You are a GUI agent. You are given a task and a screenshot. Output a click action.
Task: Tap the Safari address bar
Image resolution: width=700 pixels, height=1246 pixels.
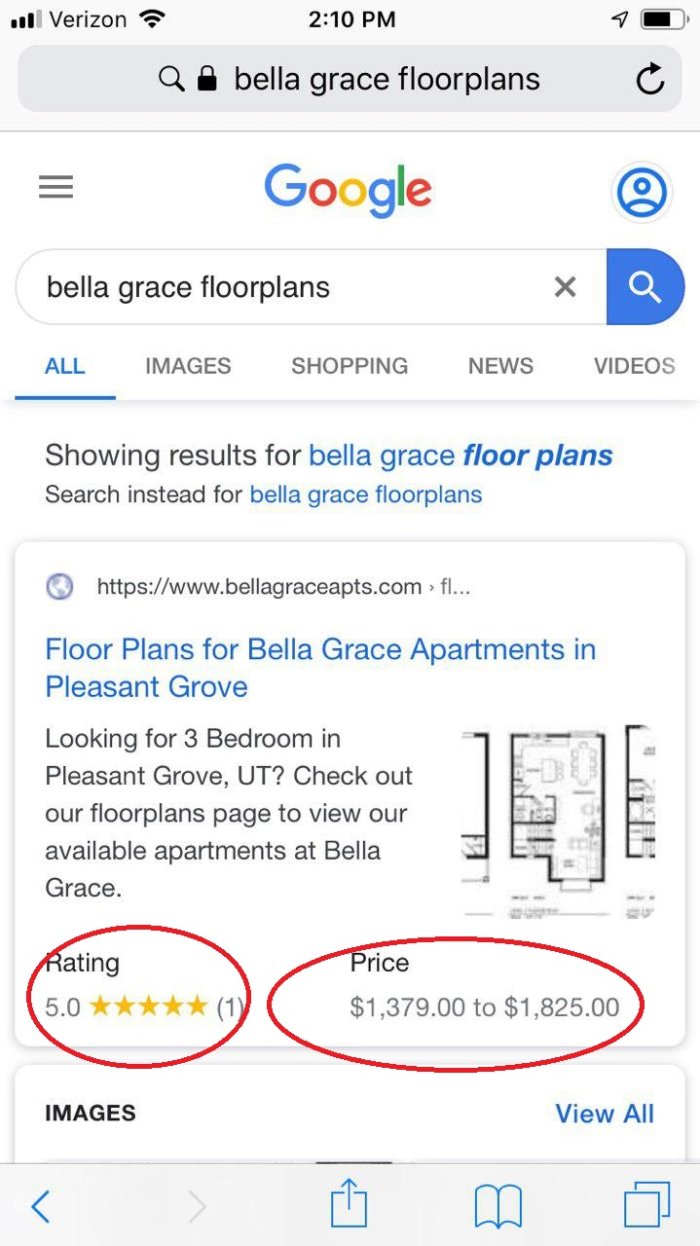(x=350, y=79)
